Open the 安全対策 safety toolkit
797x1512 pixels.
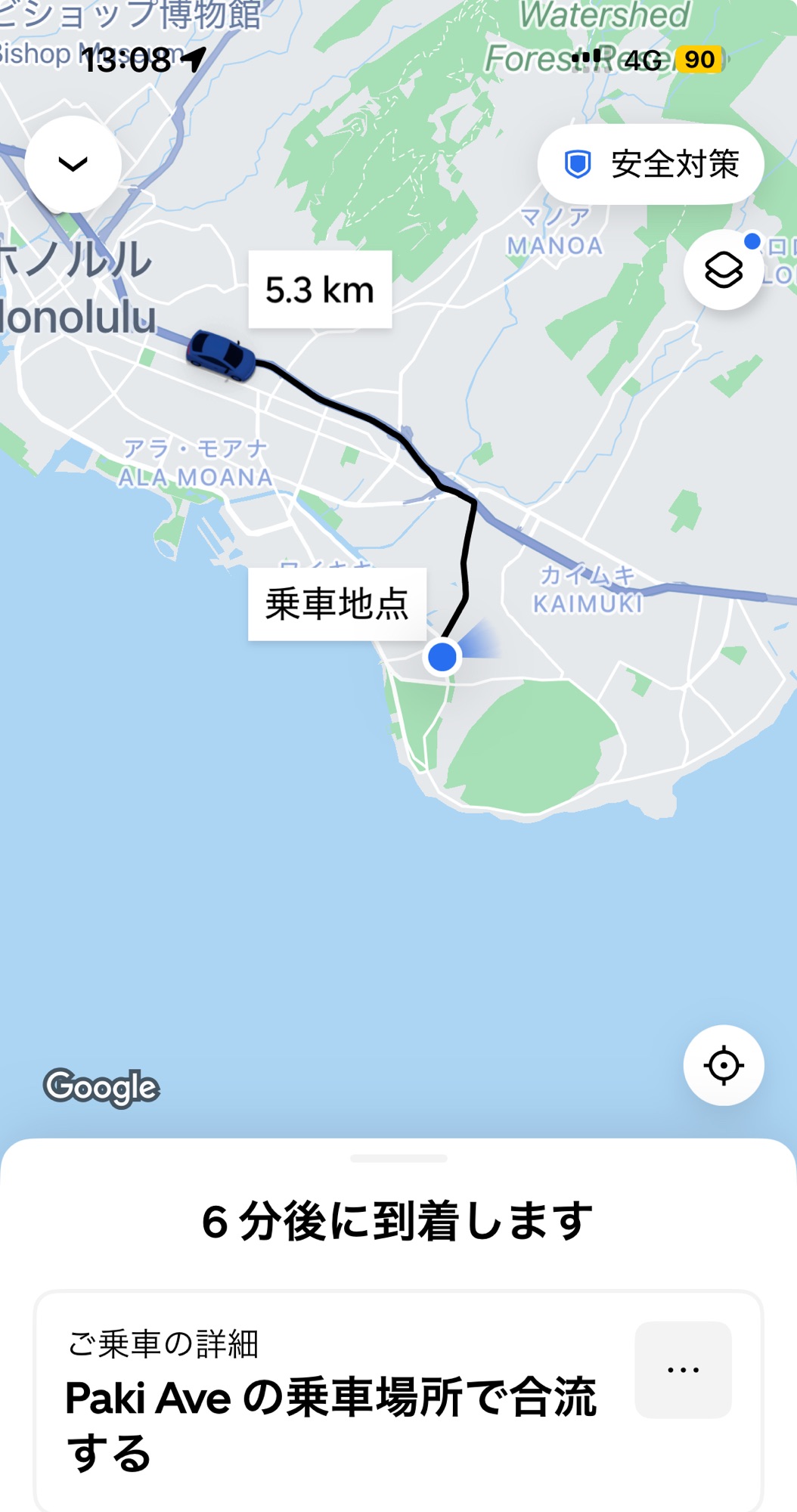point(650,164)
